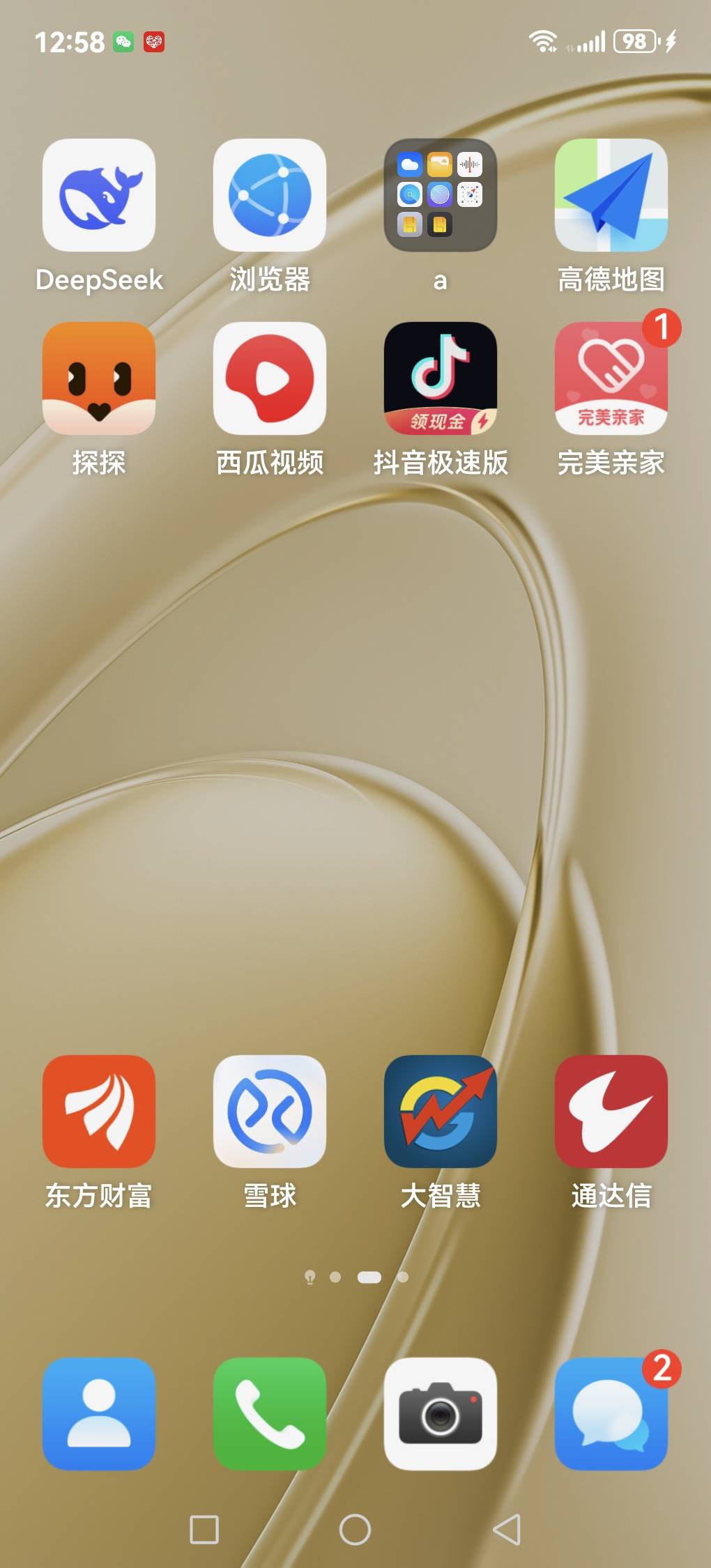Open the DeepSeek app
Viewport: 711px width, 1568px height.
click(x=99, y=196)
